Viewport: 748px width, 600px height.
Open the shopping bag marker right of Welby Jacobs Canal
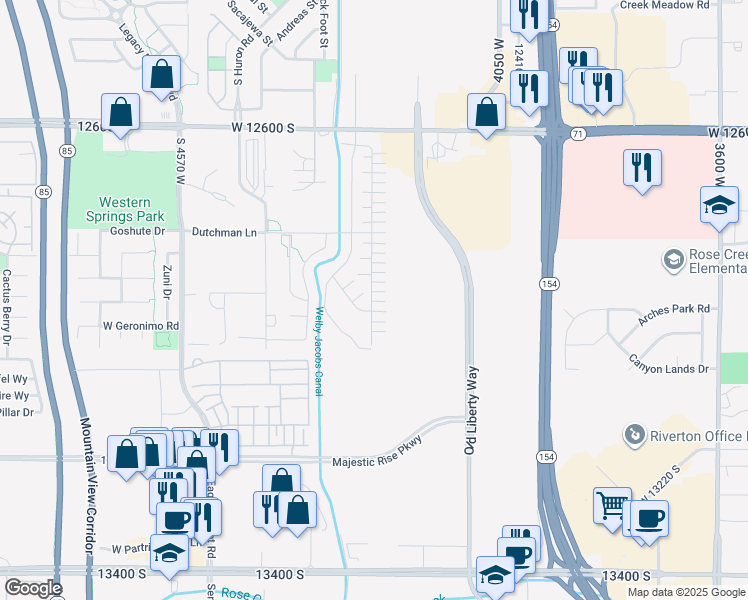297,510
